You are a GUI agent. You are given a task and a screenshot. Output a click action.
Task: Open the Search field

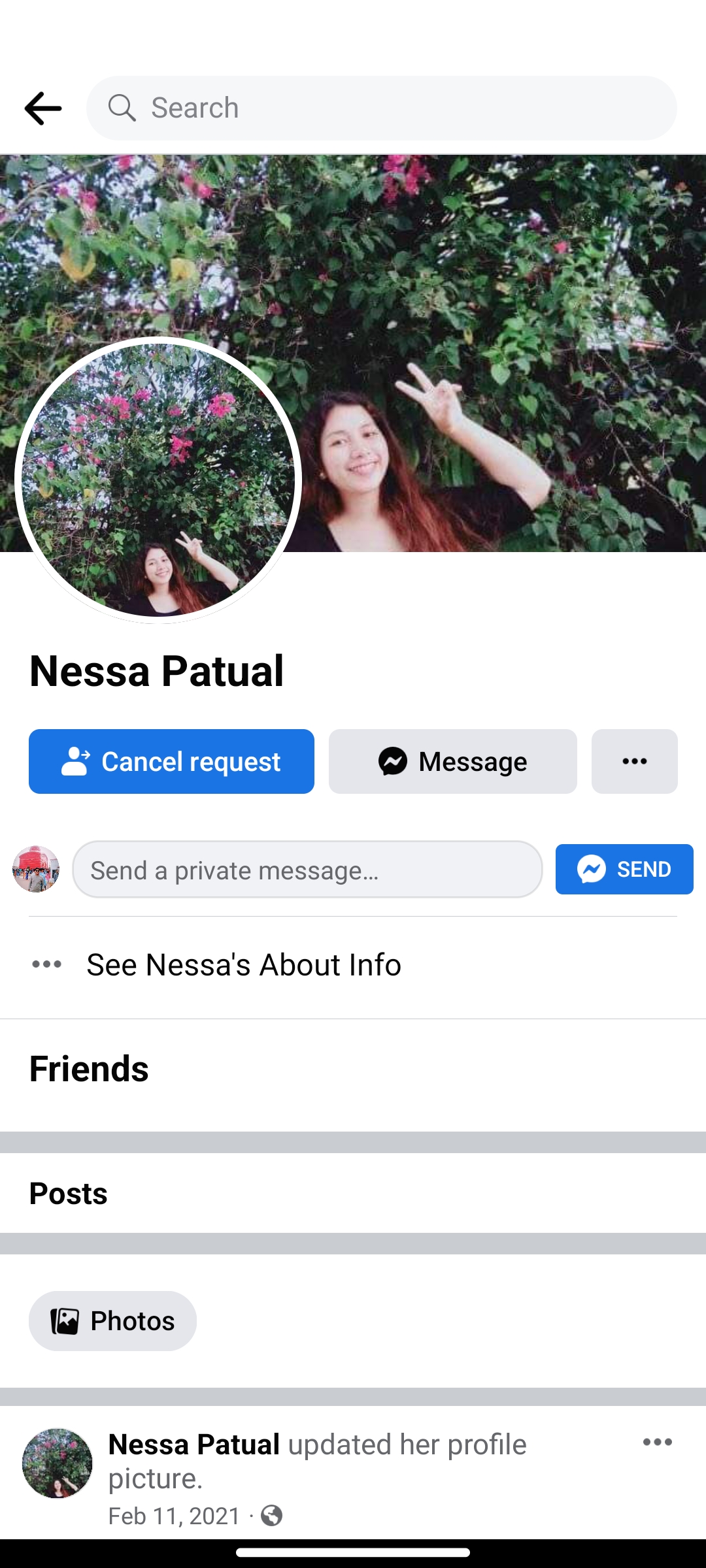click(382, 108)
